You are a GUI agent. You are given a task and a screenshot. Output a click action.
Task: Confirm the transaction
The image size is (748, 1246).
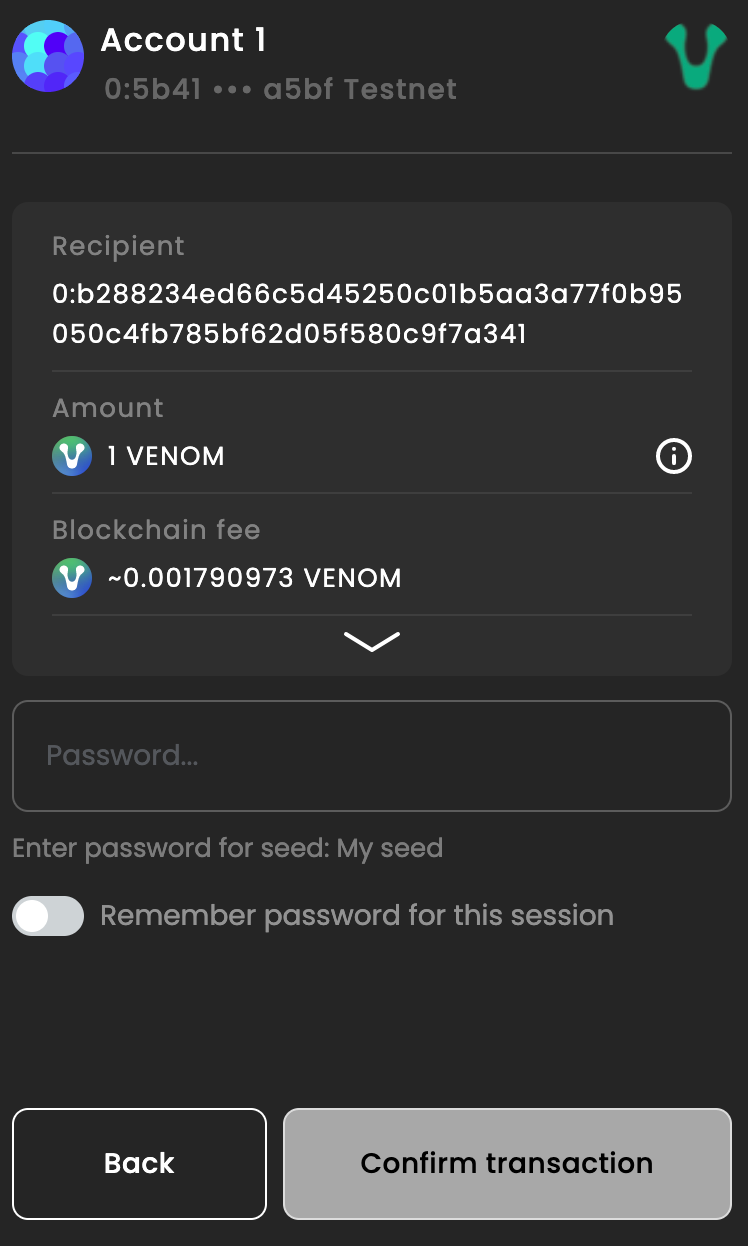[x=507, y=1163]
